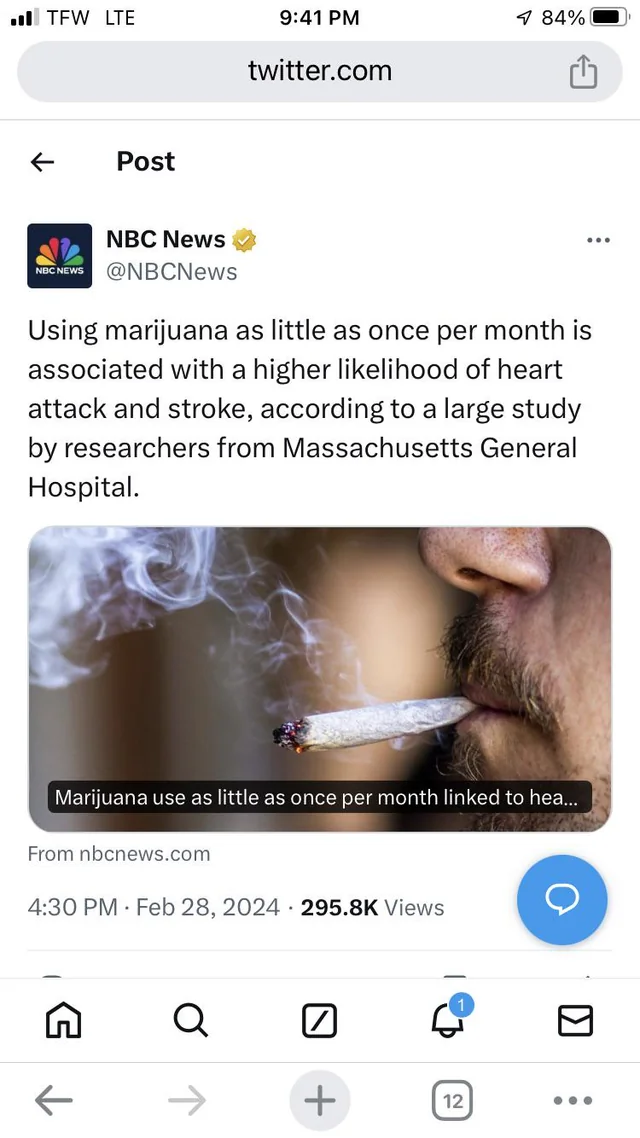Open the marijuana article link card
Image resolution: width=640 pixels, height=1138 pixels.
[x=319, y=679]
